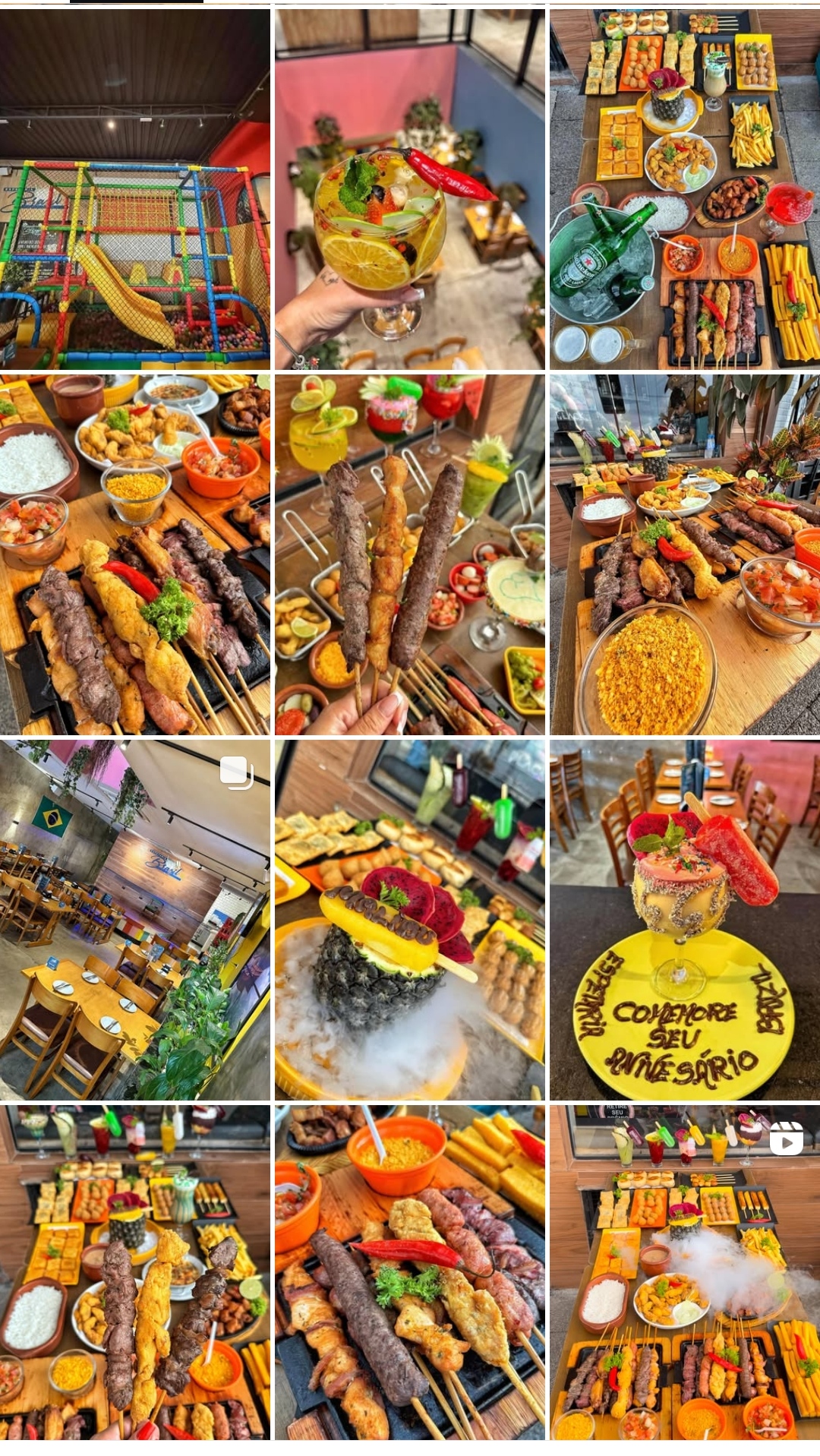Open the cocktail with red pepper post
Image resolution: width=820 pixels, height=1456 pixels.
pyautogui.click(x=409, y=188)
